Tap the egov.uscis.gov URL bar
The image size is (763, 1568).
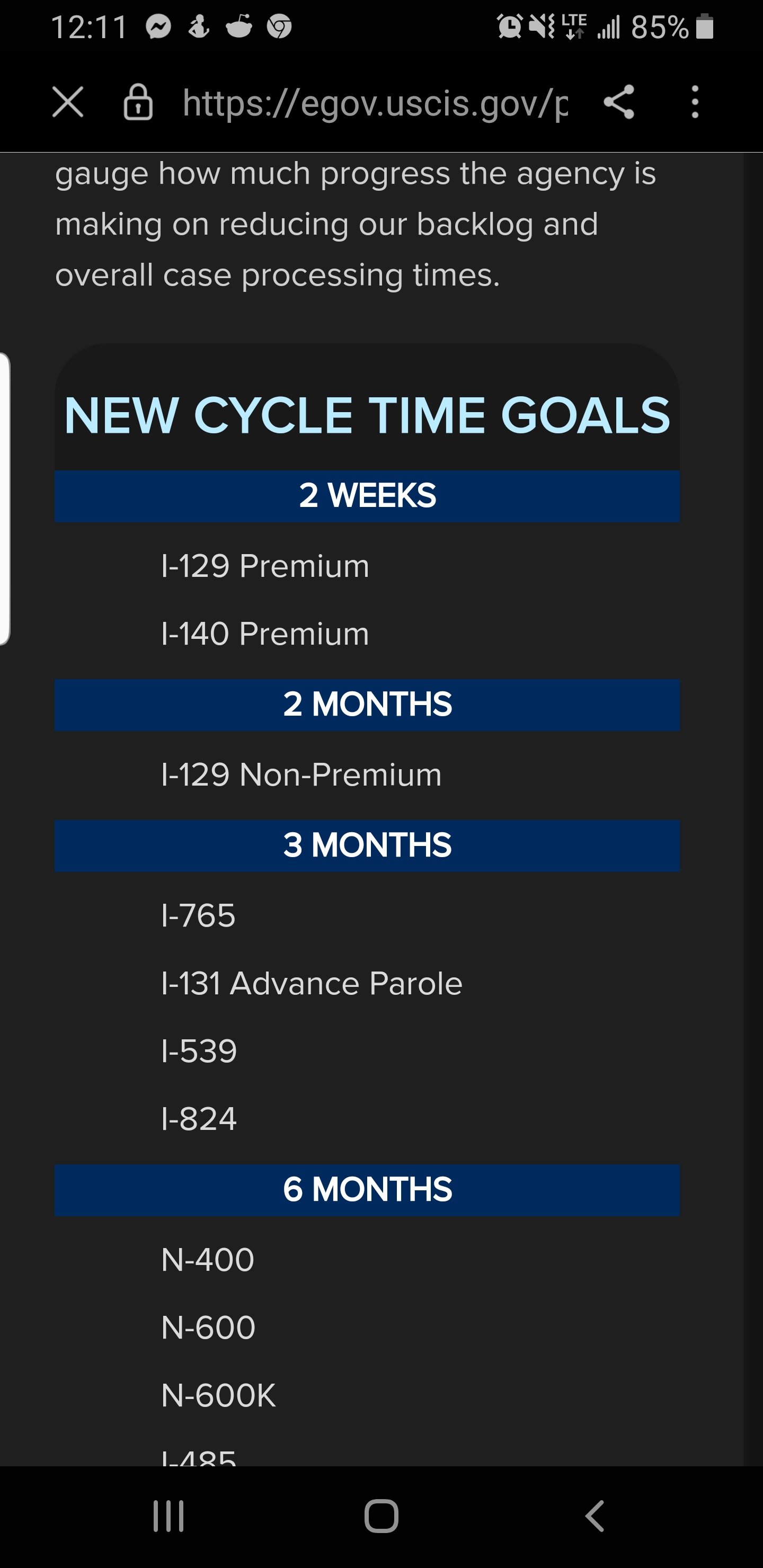[x=375, y=103]
